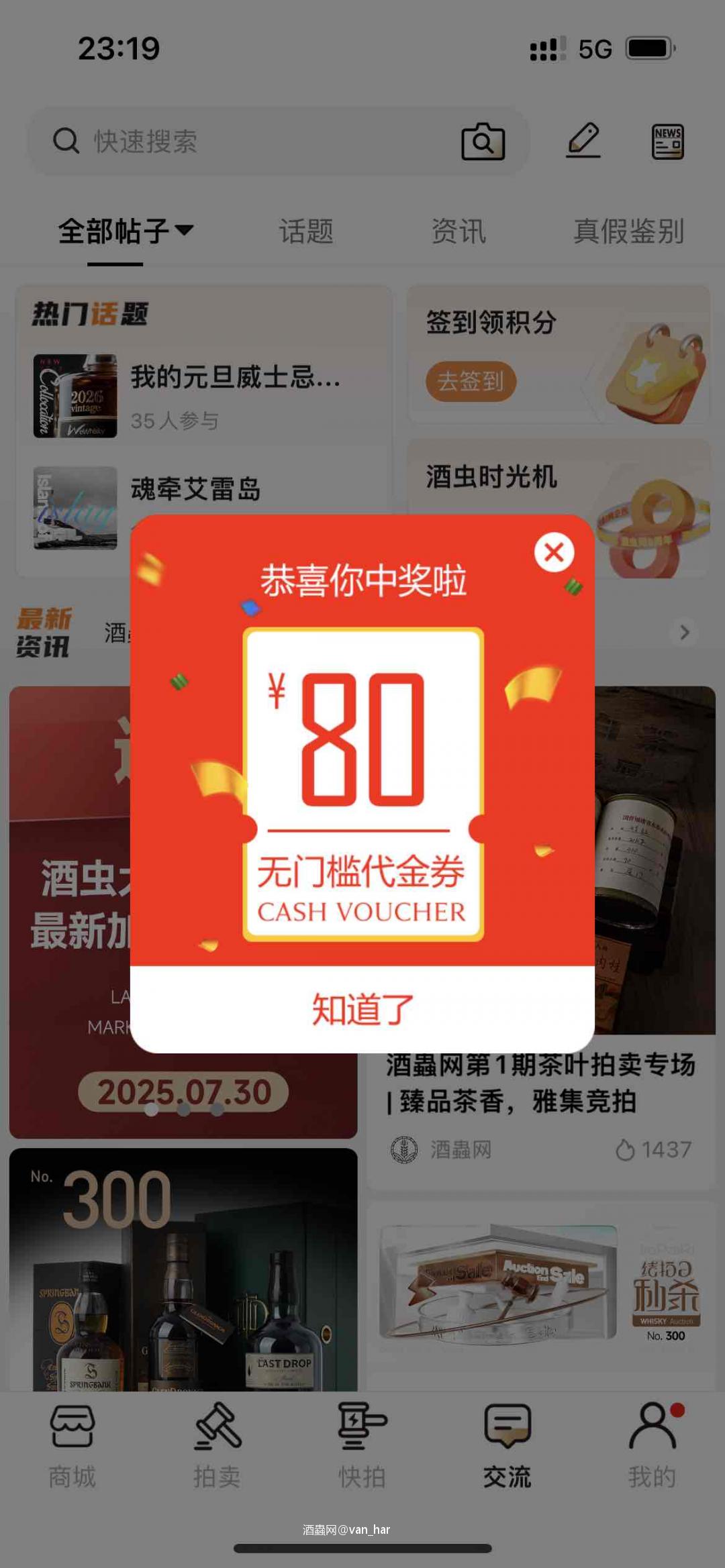Open the news icon beside the pencil
This screenshot has width=725, height=1568.
667,141
